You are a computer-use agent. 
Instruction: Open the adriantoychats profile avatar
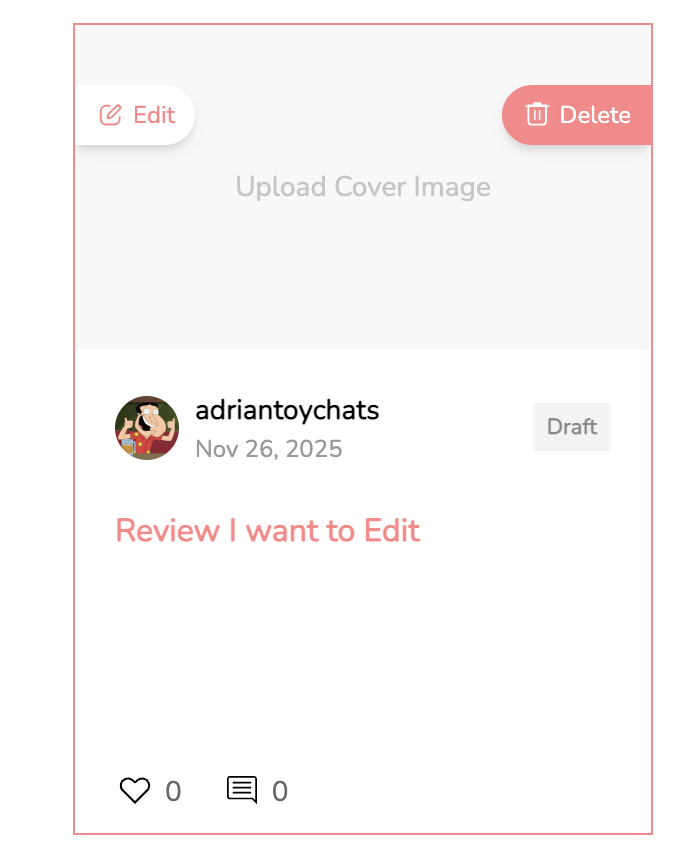pyautogui.click(x=147, y=428)
